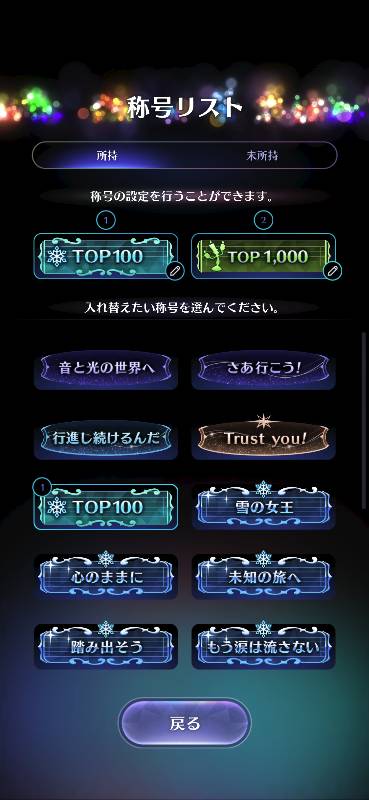Switch to the 未所持 tab
The width and height of the screenshot is (369, 800).
click(x=261, y=156)
